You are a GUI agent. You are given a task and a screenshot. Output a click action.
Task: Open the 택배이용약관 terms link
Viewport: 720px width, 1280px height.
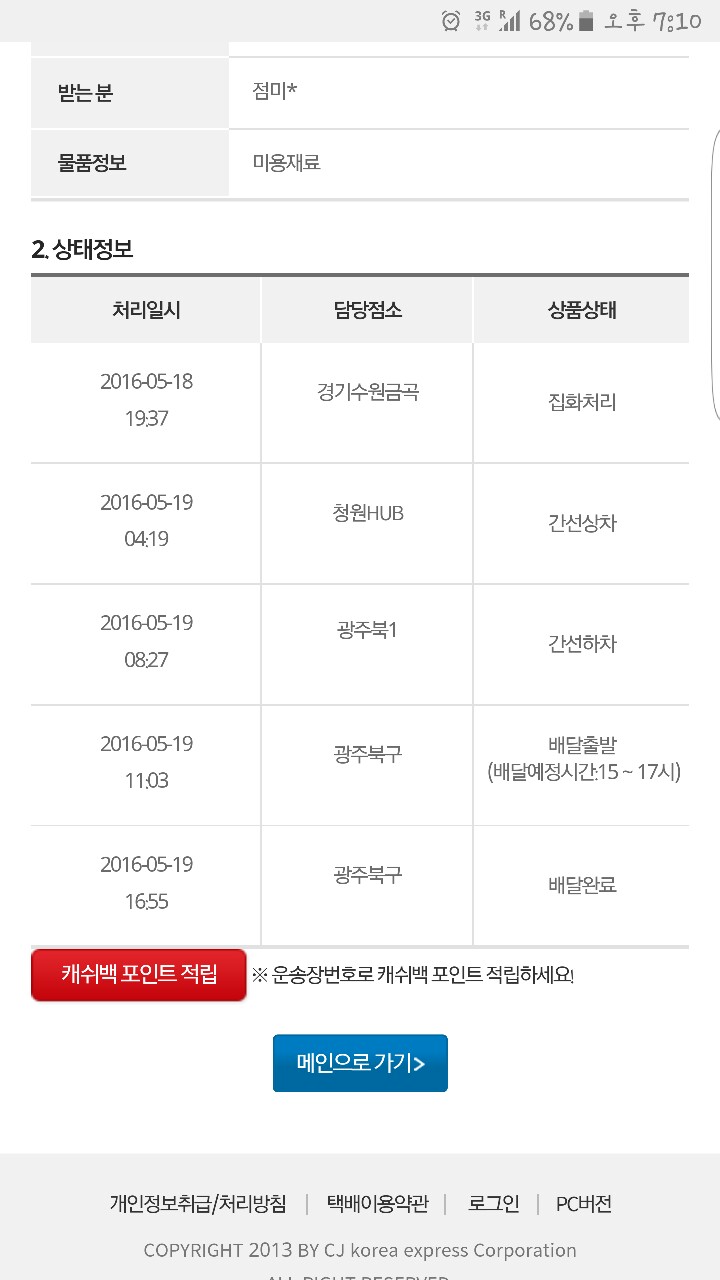pos(377,1204)
